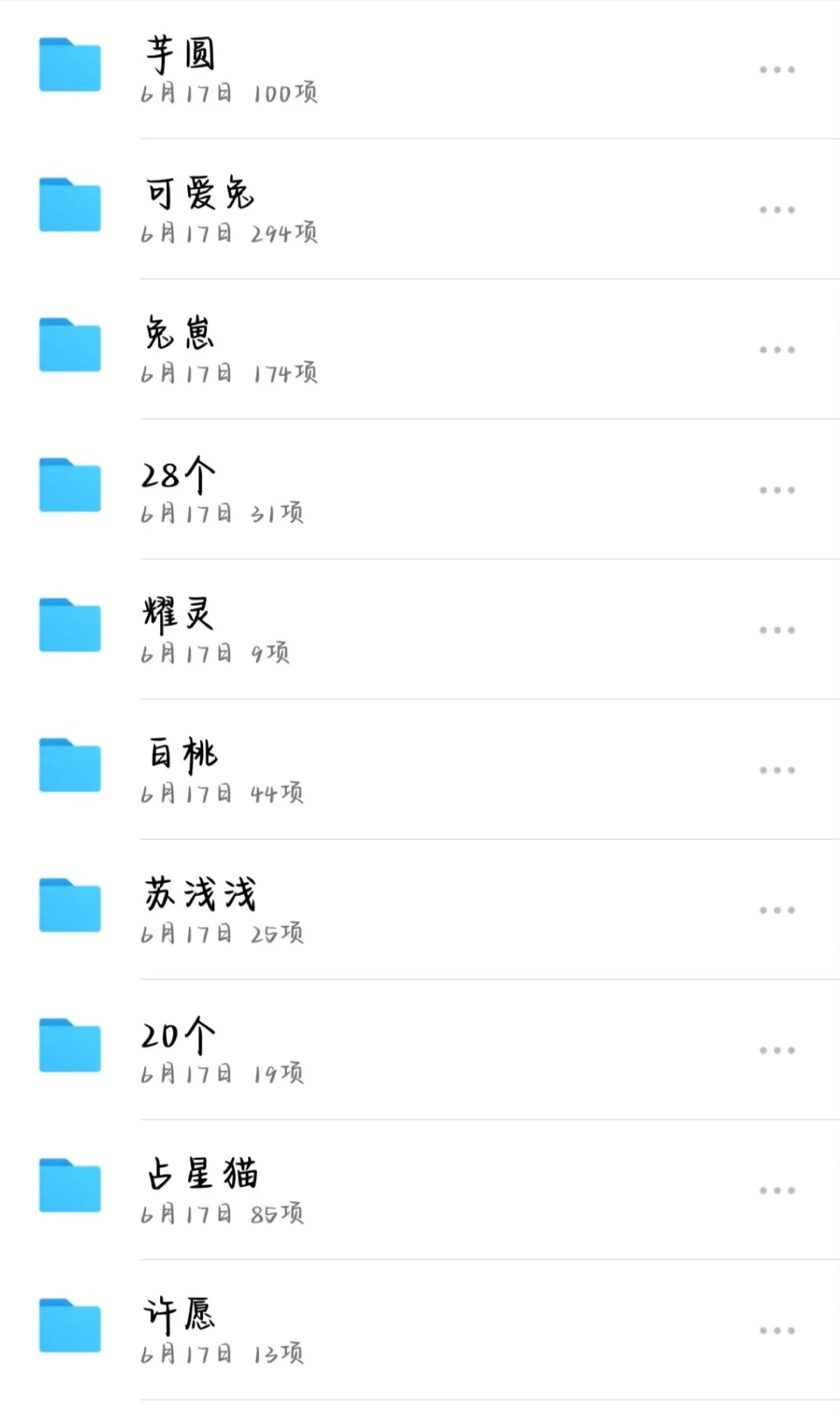
Task: Open the 可爱兔 folder
Action: click(x=200, y=194)
